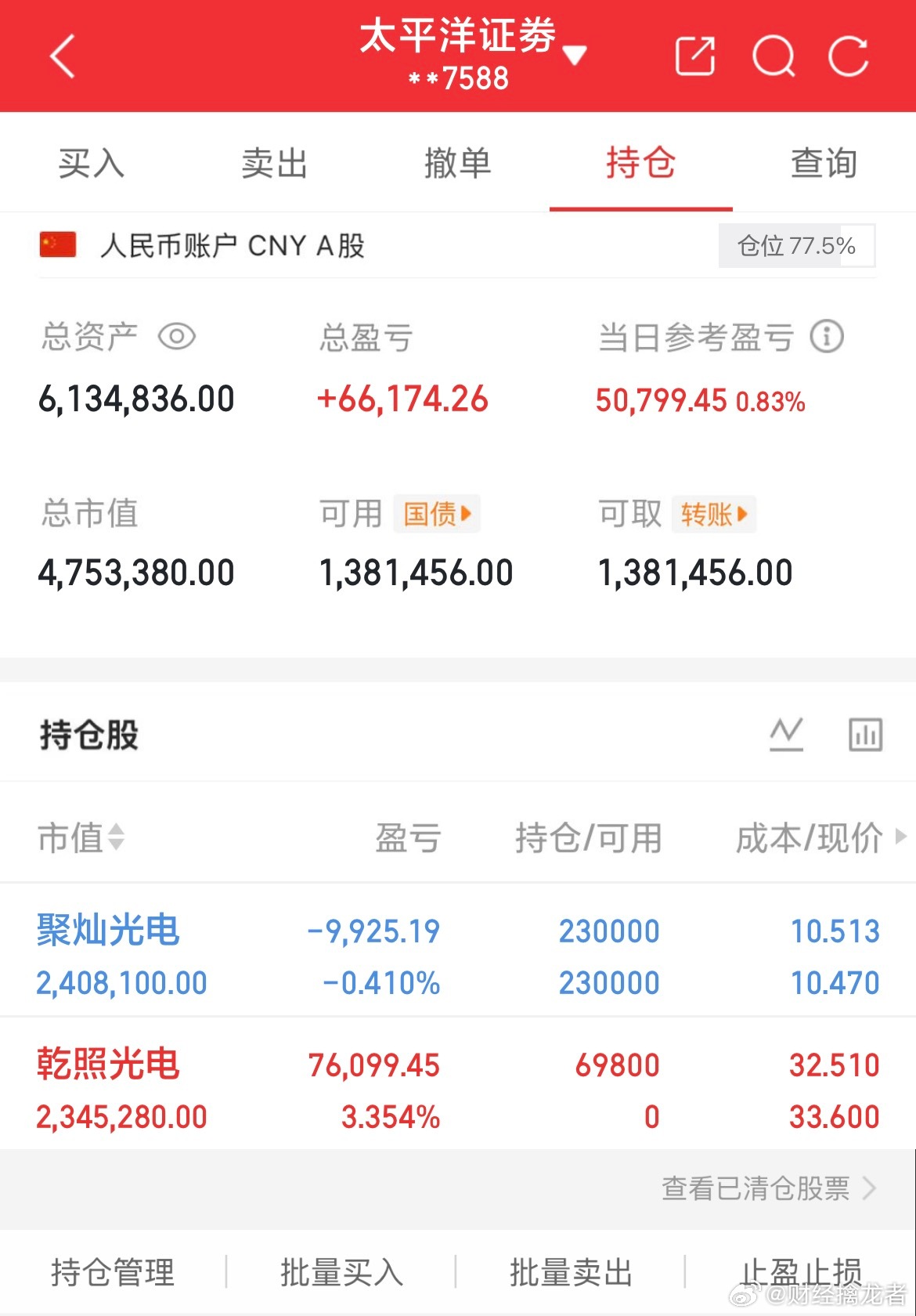916x1316 pixels.
Task: Tap the 仓位 77.5% position indicator
Action: [x=795, y=245]
